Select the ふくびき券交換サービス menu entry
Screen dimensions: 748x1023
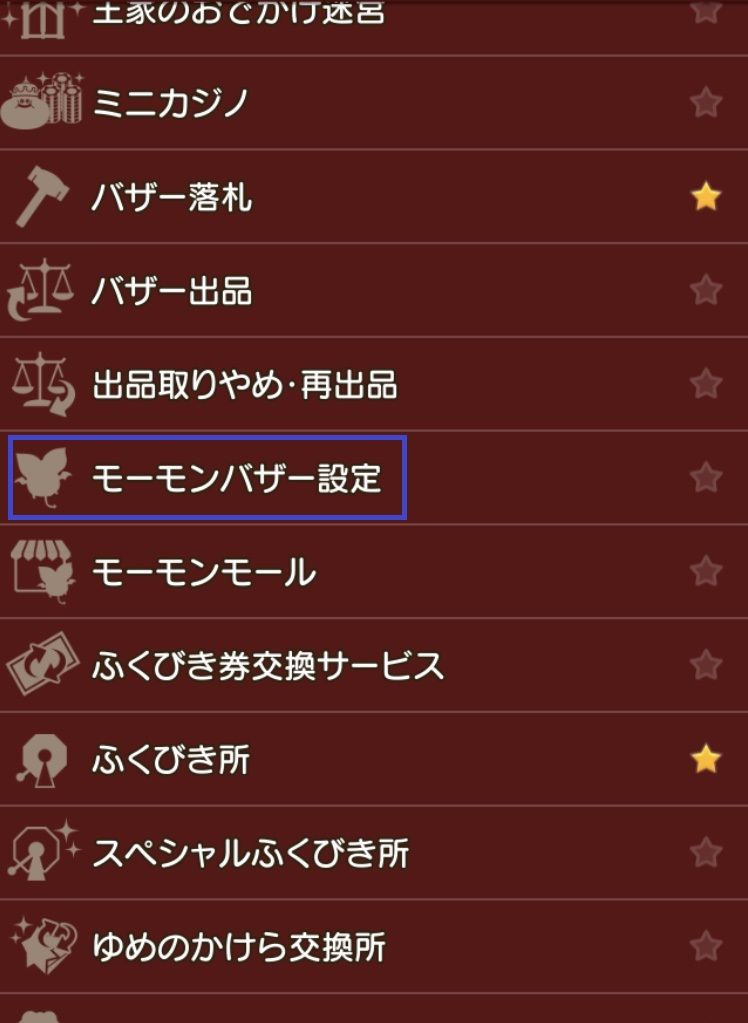click(270, 663)
